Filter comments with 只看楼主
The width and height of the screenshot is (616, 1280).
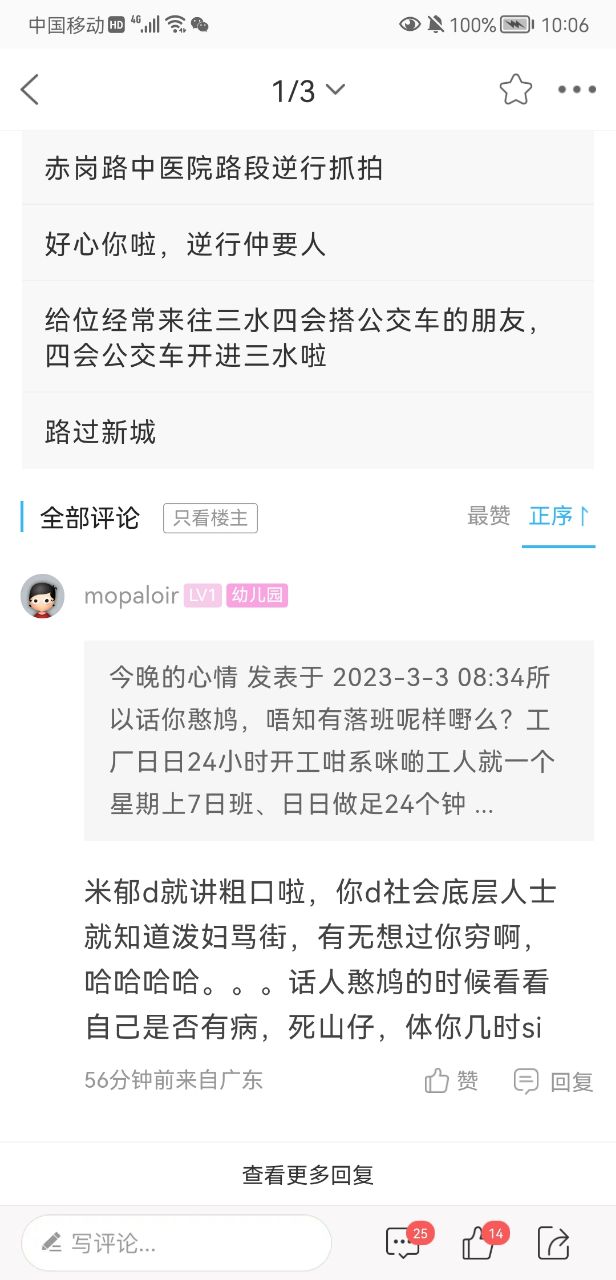211,518
